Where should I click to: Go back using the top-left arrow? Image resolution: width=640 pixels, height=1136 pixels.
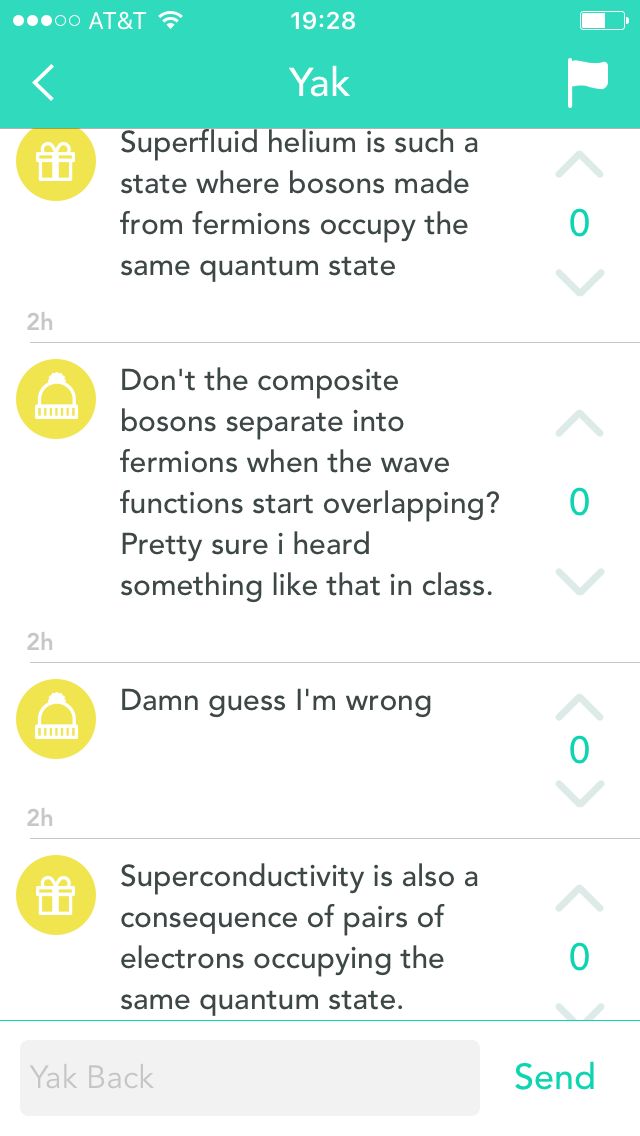click(43, 82)
